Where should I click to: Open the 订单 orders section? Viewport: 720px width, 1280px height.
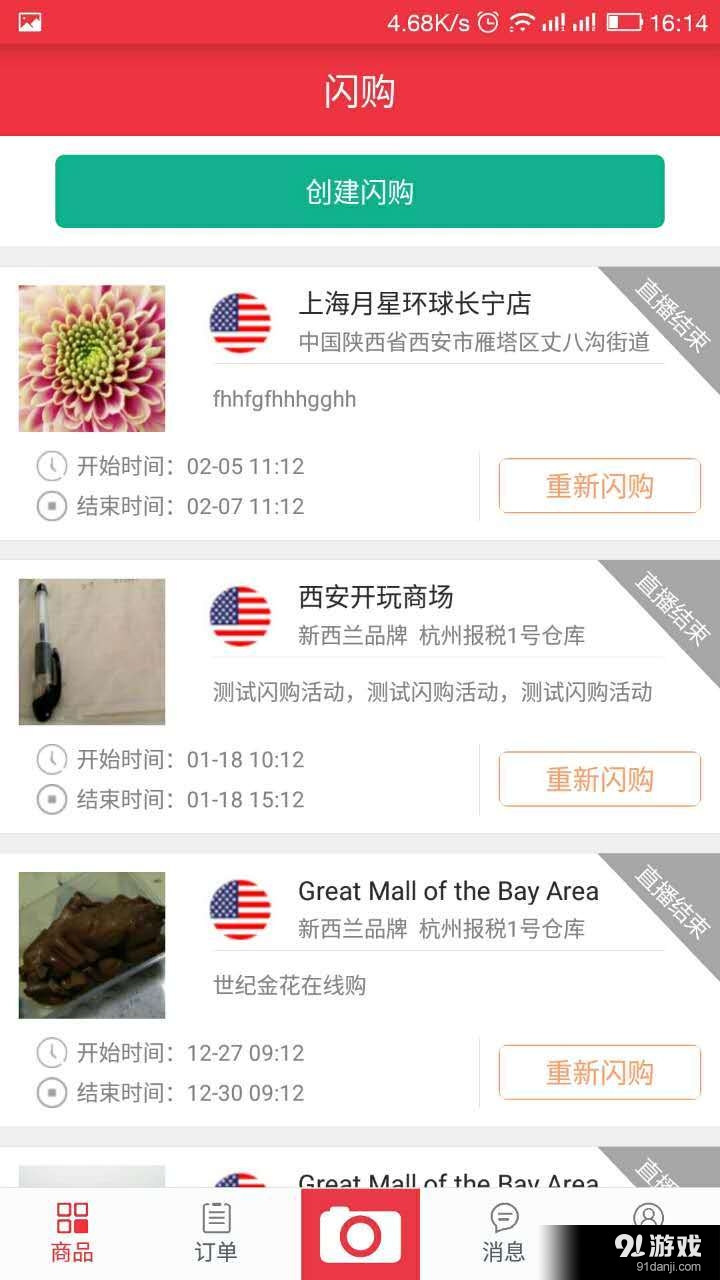[x=216, y=1232]
